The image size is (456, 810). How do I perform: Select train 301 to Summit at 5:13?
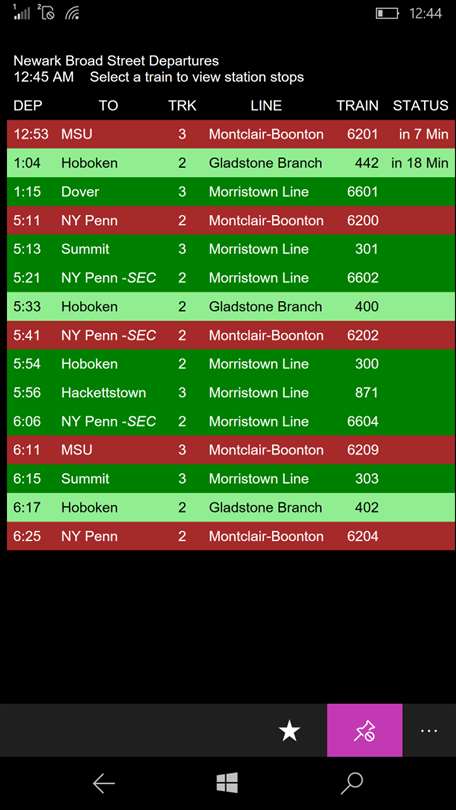[231, 249]
